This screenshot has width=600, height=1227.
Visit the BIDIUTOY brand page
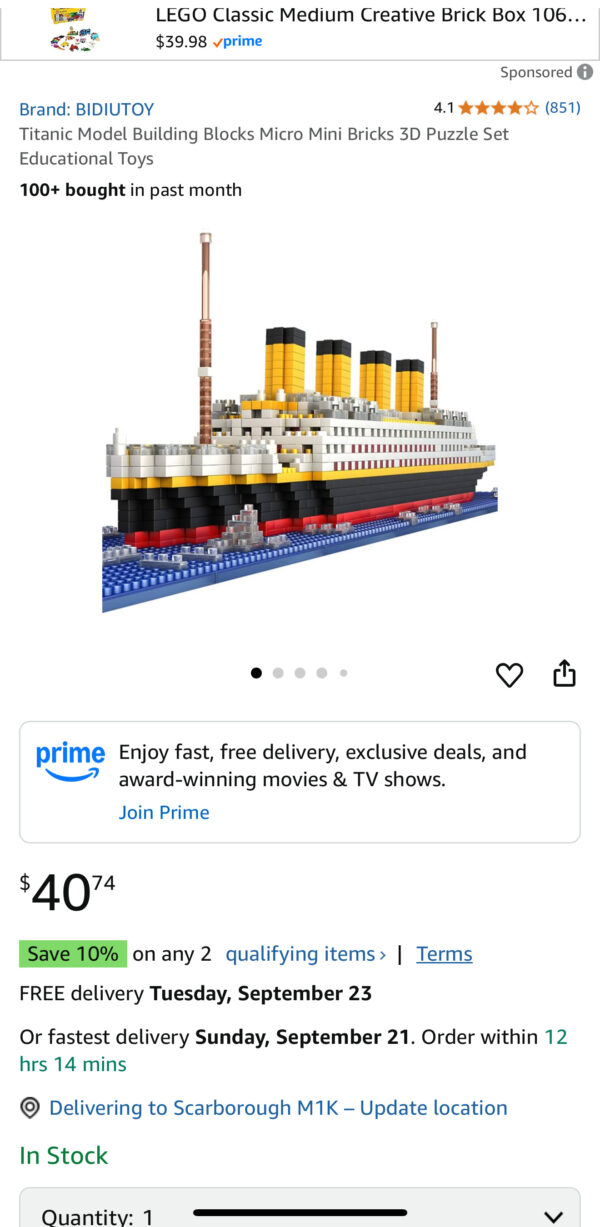point(86,109)
